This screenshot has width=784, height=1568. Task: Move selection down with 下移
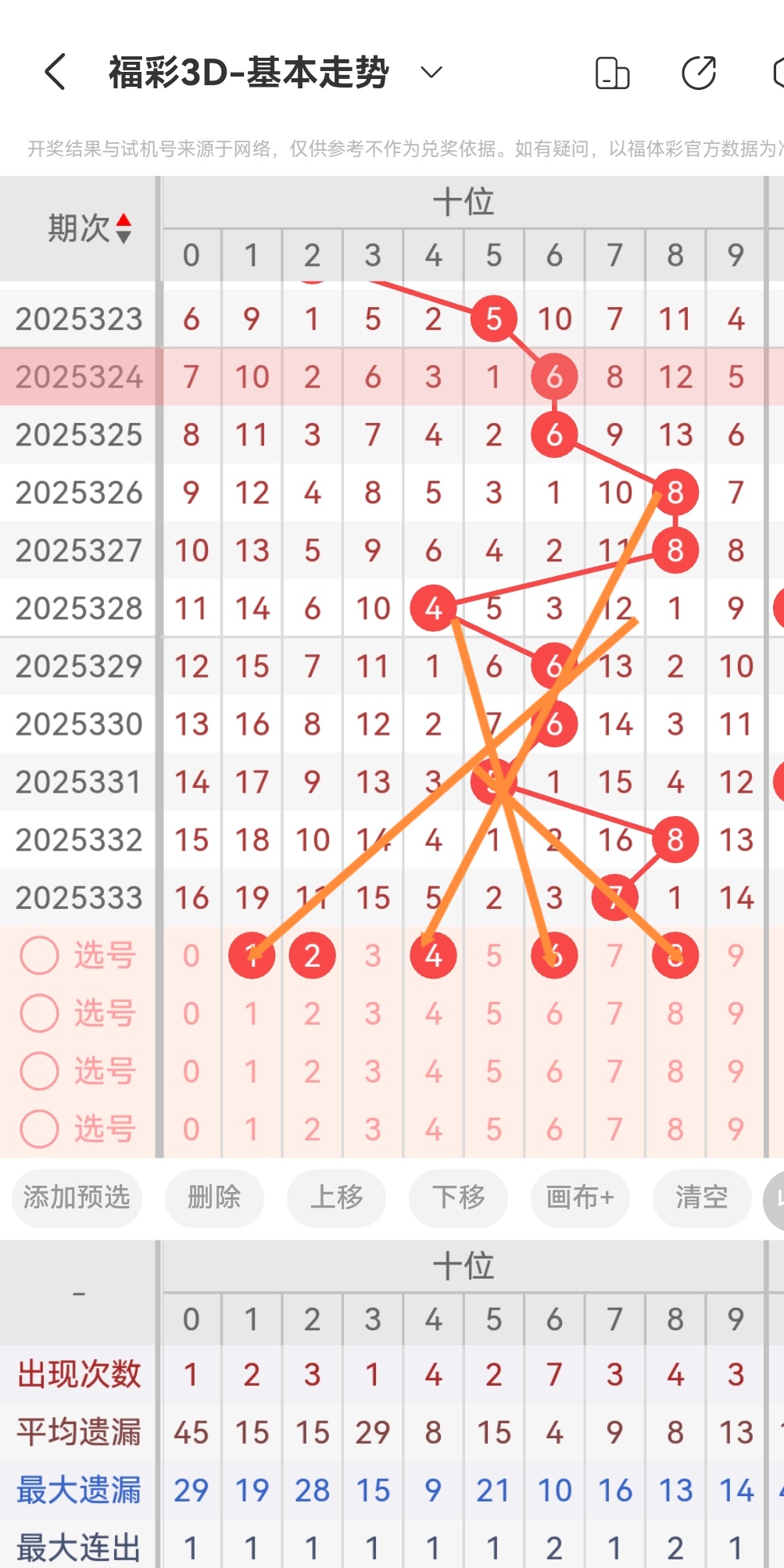[x=458, y=1197]
